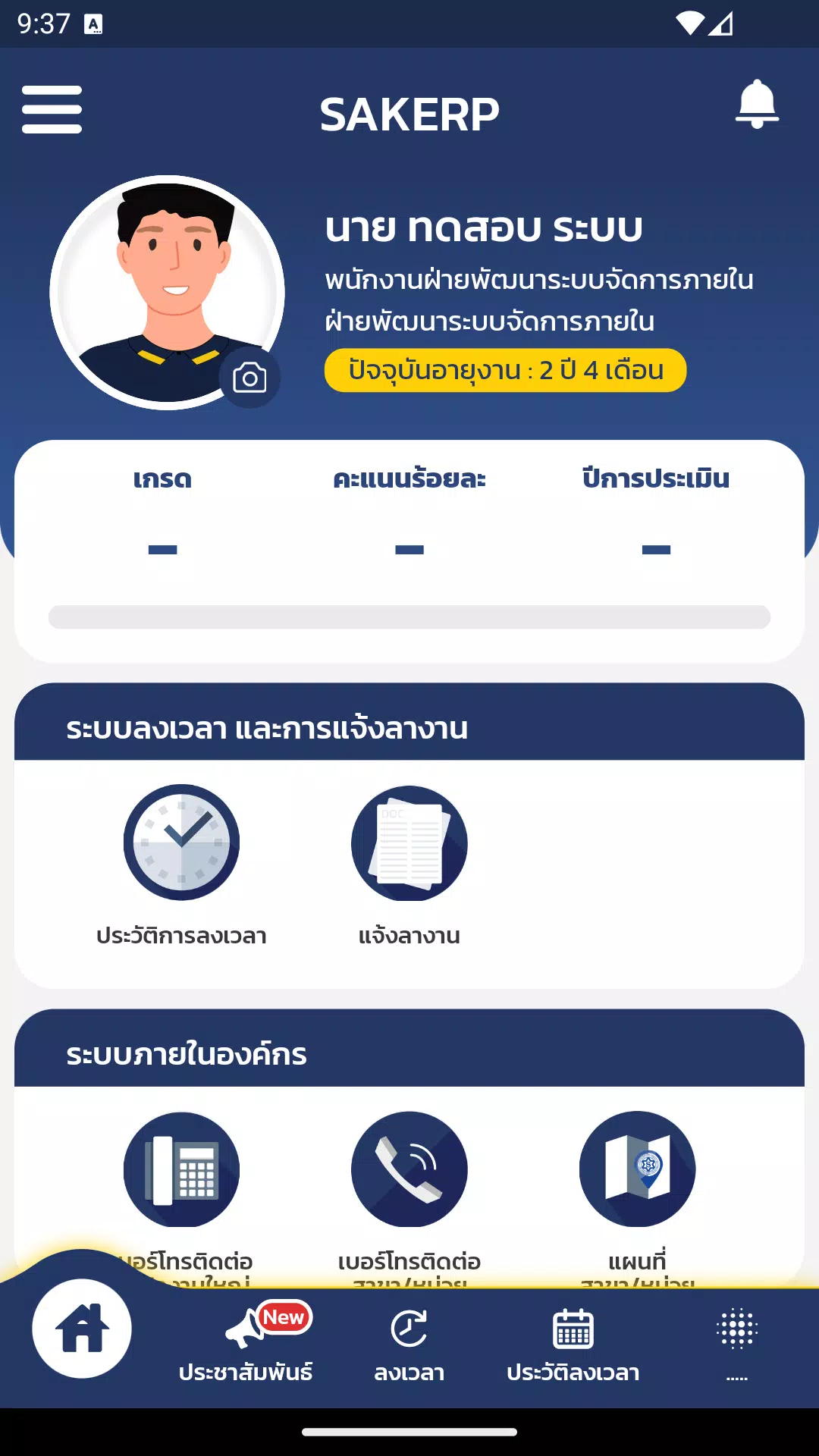Image resolution: width=819 pixels, height=1456 pixels.
Task: Open the dotted more-options tab
Action: (x=736, y=1341)
